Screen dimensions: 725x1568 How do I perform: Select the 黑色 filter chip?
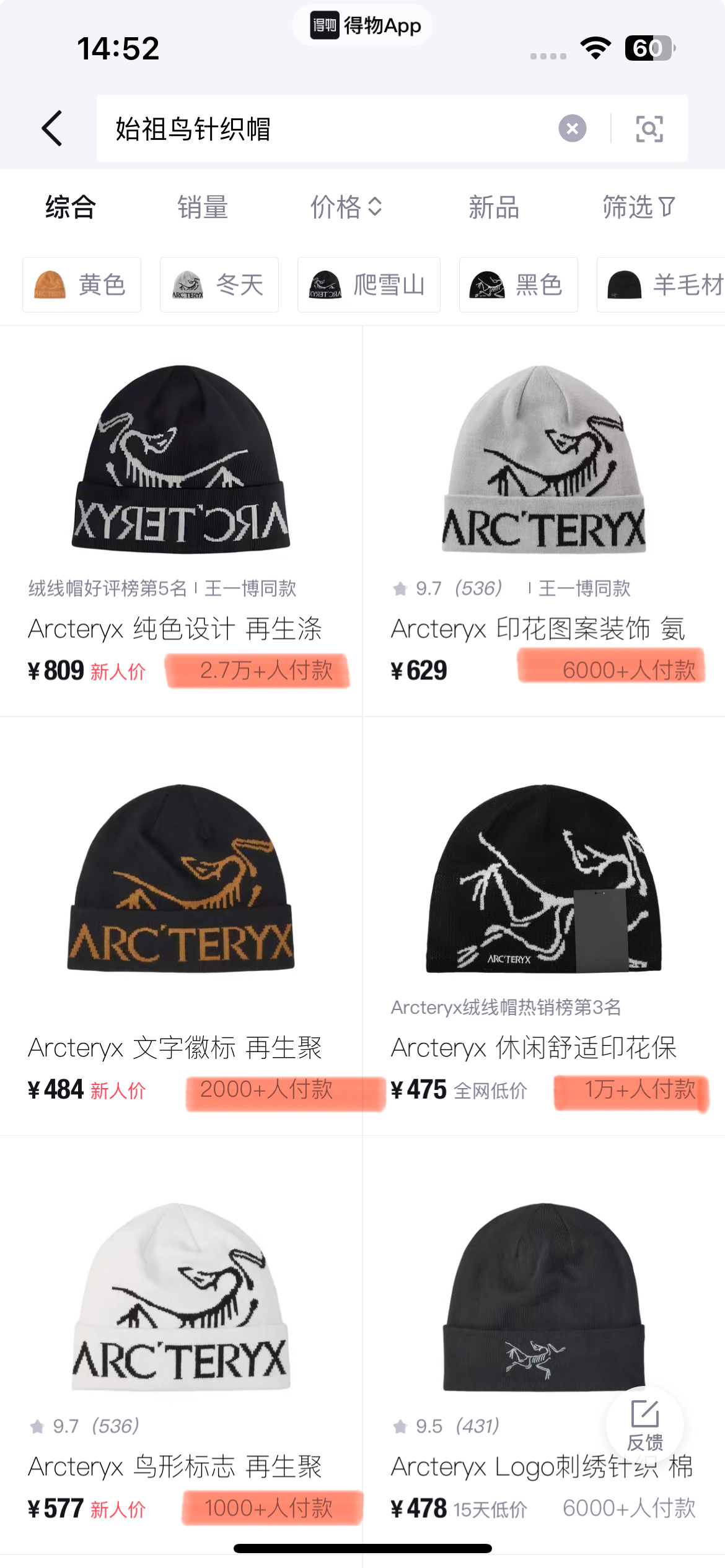pyautogui.click(x=519, y=285)
